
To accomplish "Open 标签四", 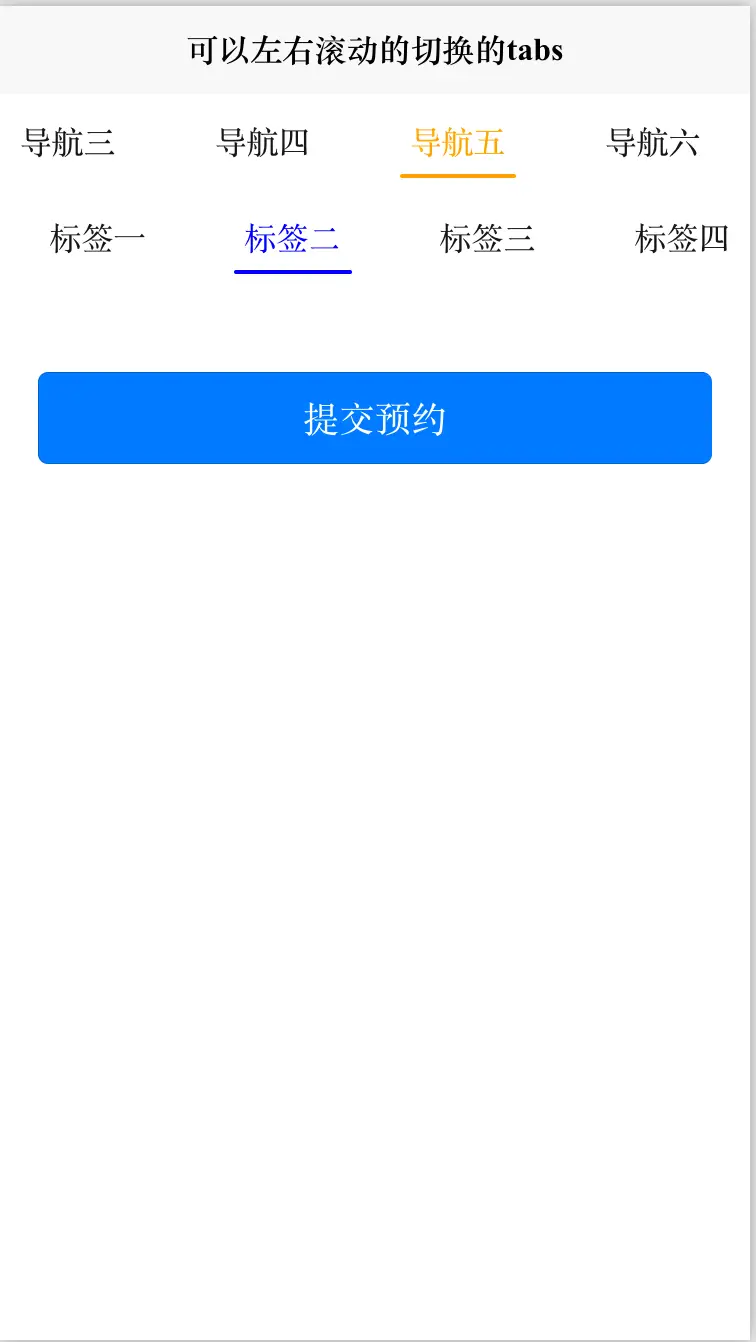I will 682,239.
